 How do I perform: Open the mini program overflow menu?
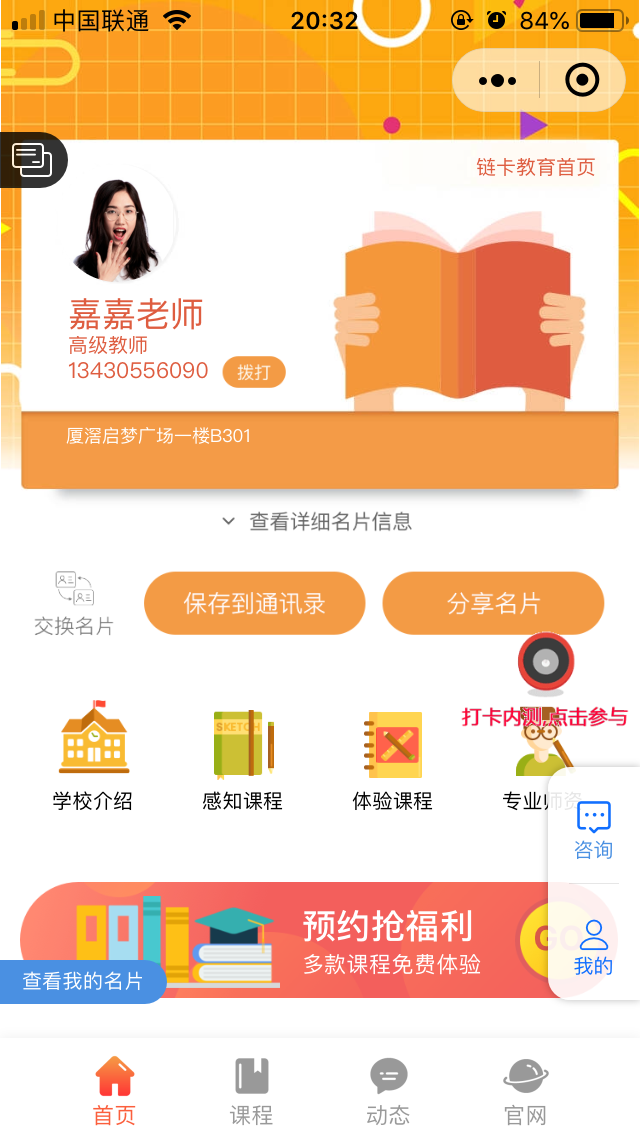pyautogui.click(x=497, y=80)
